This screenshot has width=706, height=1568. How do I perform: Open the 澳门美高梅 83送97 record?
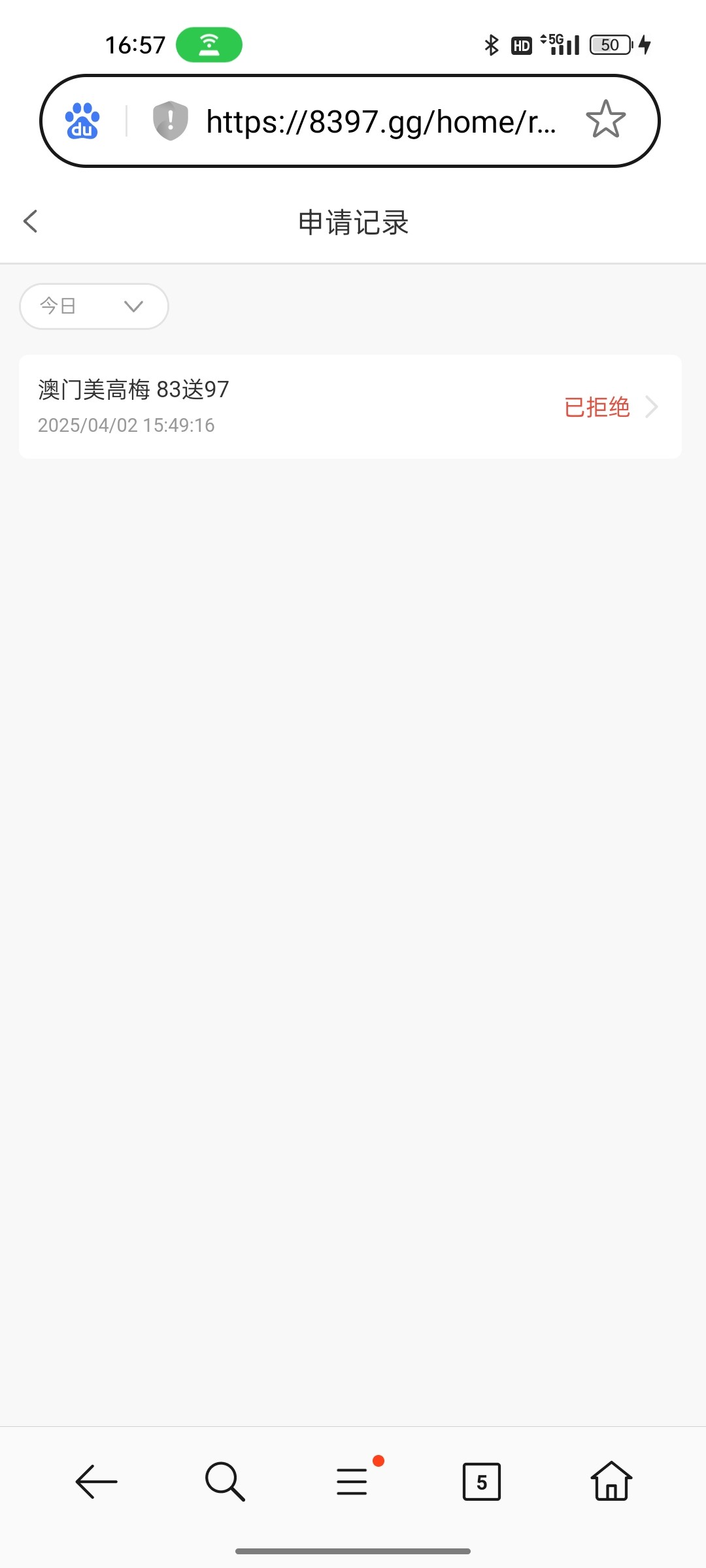coord(350,406)
